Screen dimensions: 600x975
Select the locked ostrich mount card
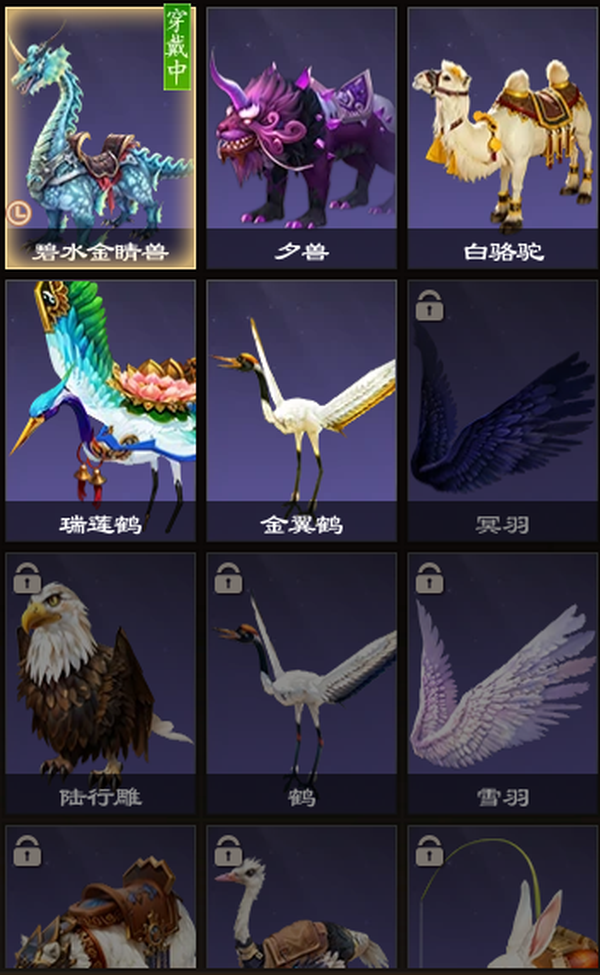302,897
